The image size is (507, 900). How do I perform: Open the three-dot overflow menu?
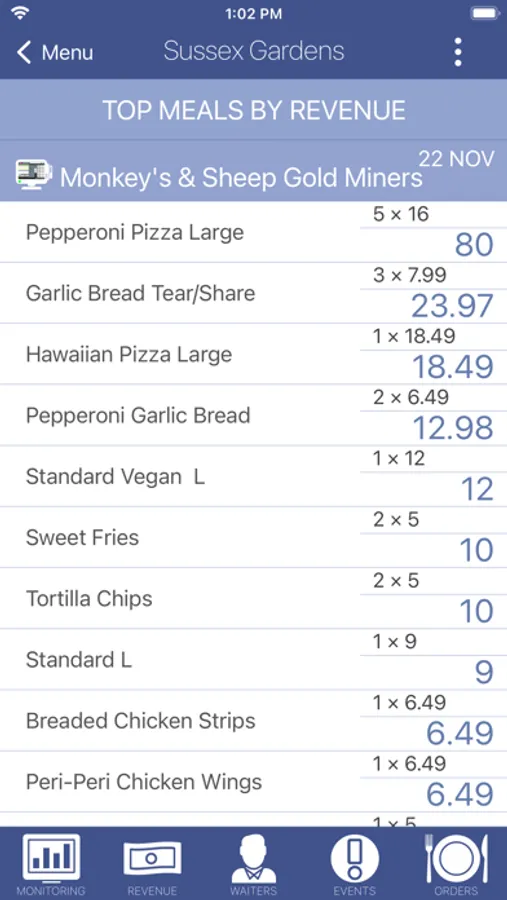[x=458, y=52]
